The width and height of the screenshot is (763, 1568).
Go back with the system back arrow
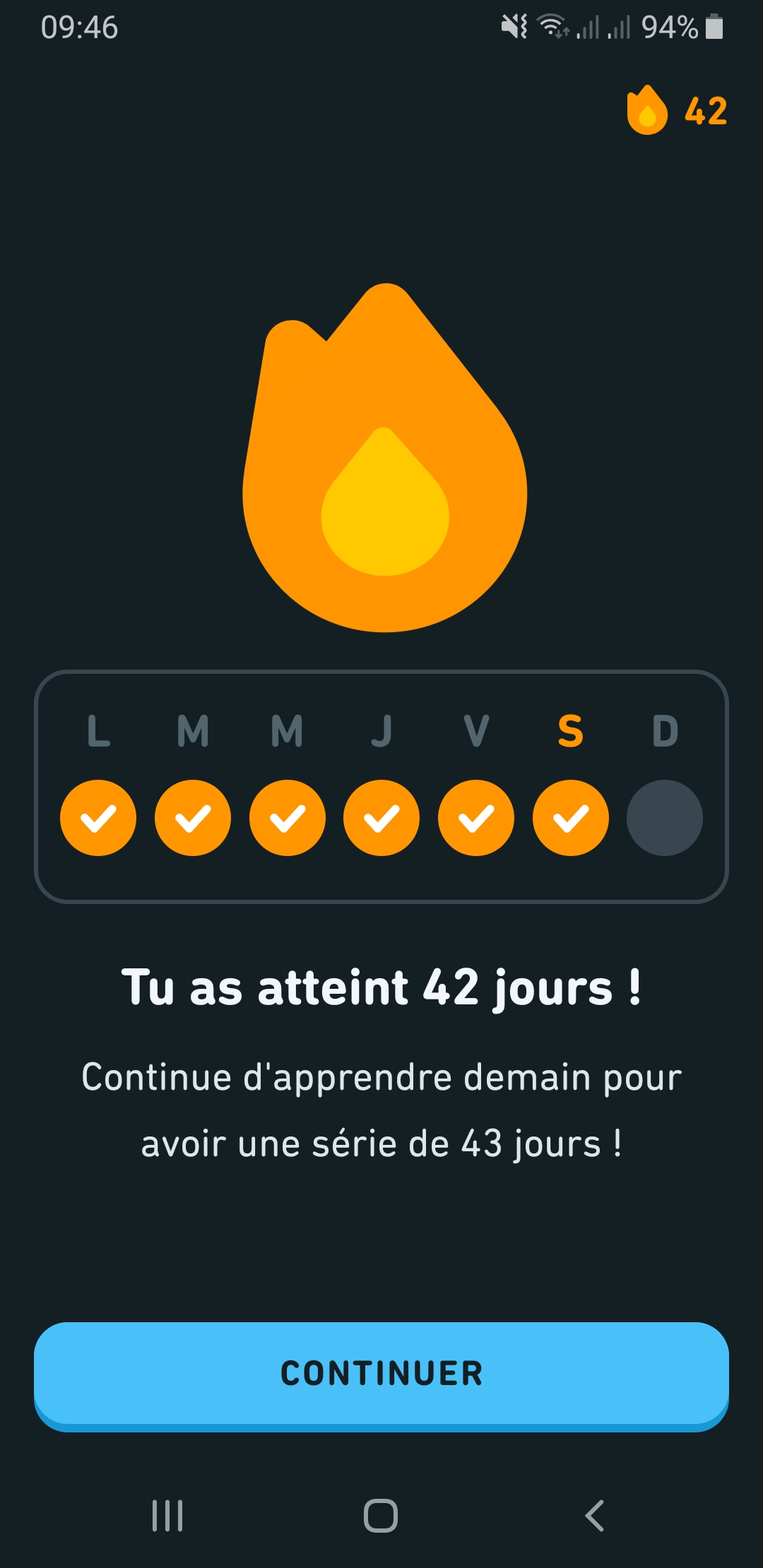pos(595,1516)
